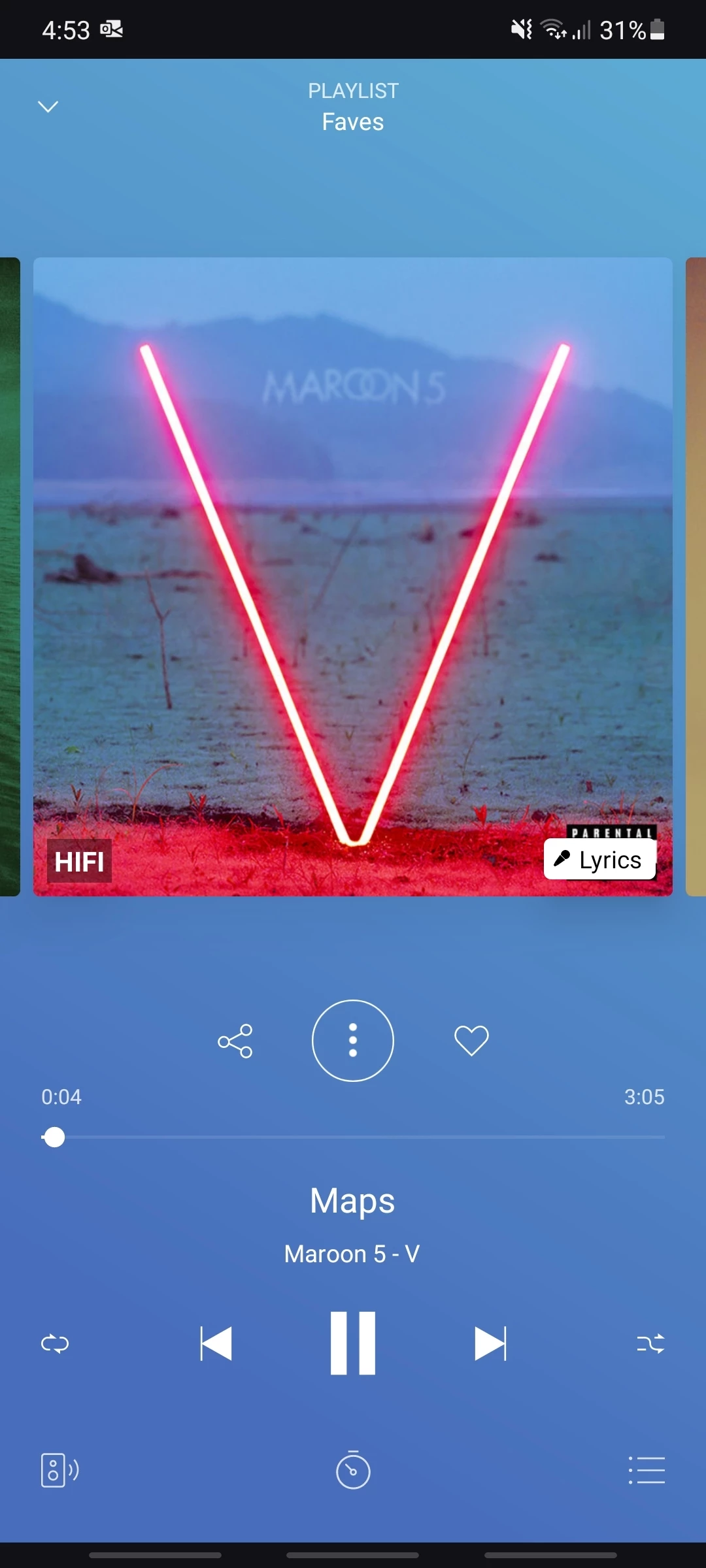Share the song Maps
This screenshot has width=706, height=1568.
(235, 1041)
